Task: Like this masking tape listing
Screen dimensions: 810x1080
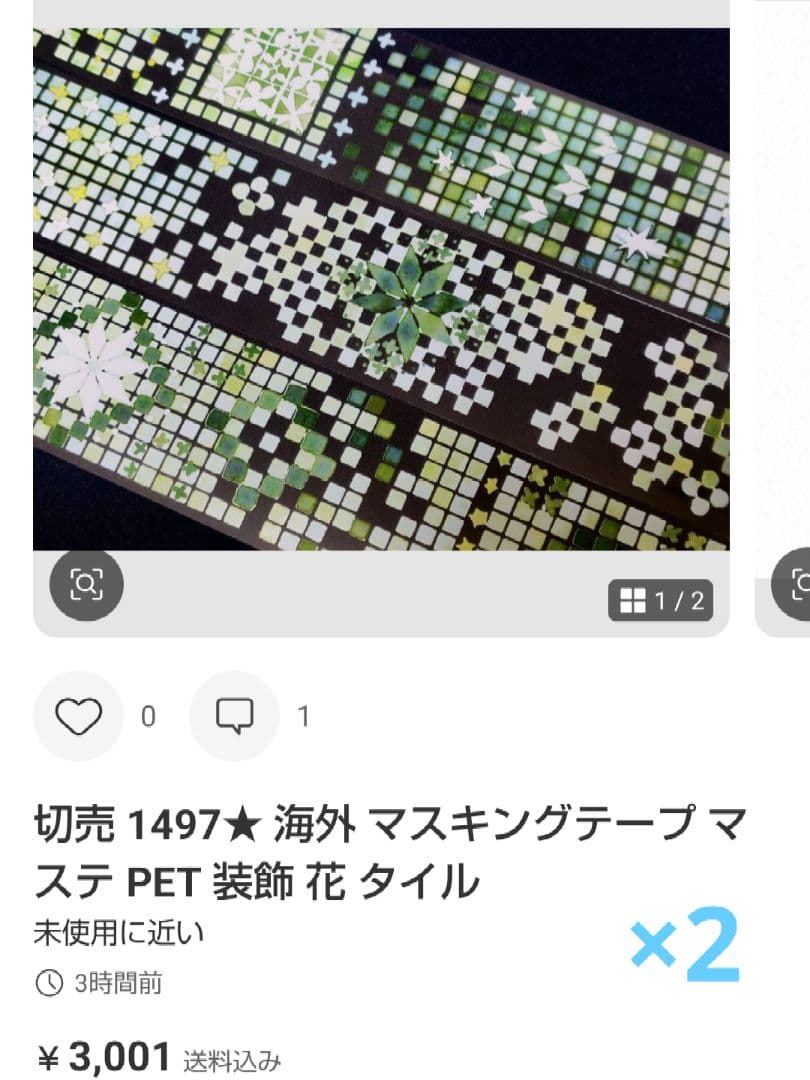Action: point(78,716)
